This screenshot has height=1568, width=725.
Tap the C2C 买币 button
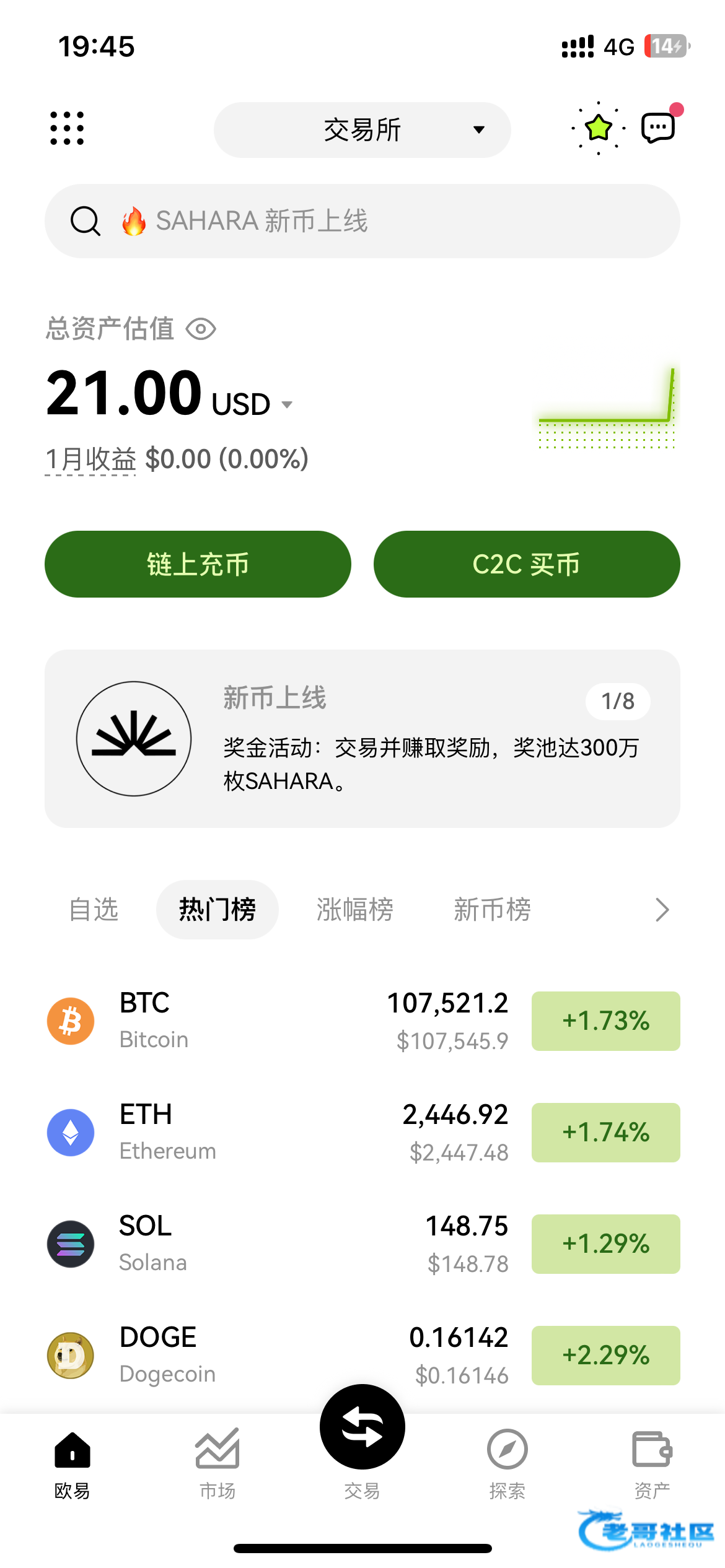tap(527, 564)
